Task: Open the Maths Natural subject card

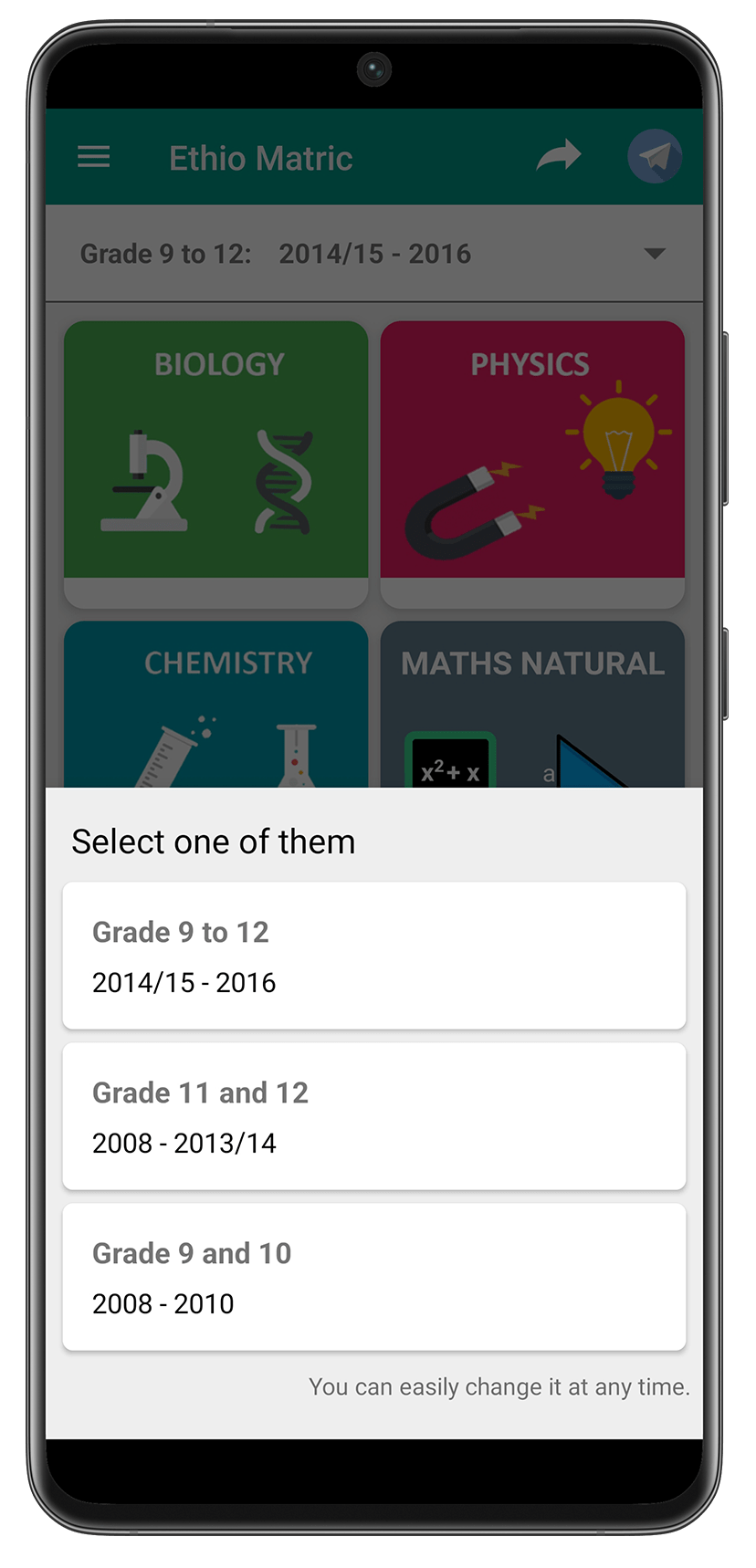Action: tap(532, 705)
